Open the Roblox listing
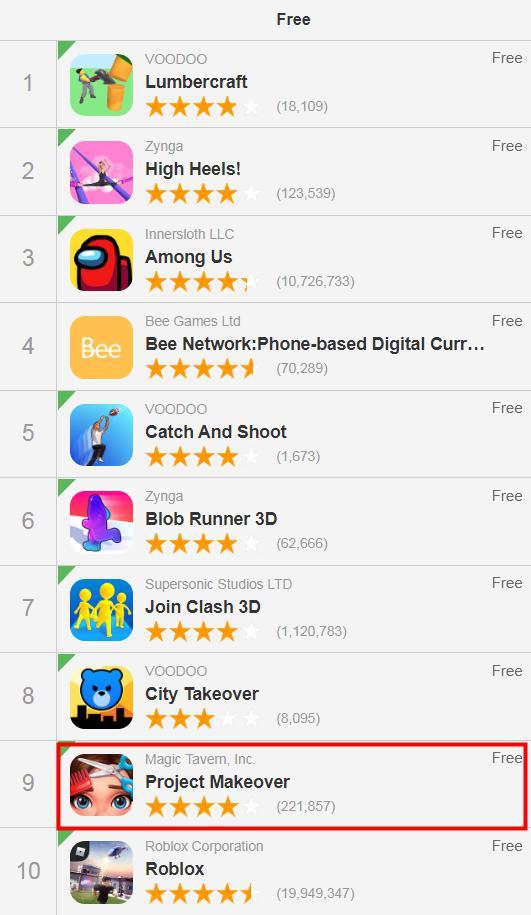Image resolution: width=531 pixels, height=915 pixels. point(294,872)
